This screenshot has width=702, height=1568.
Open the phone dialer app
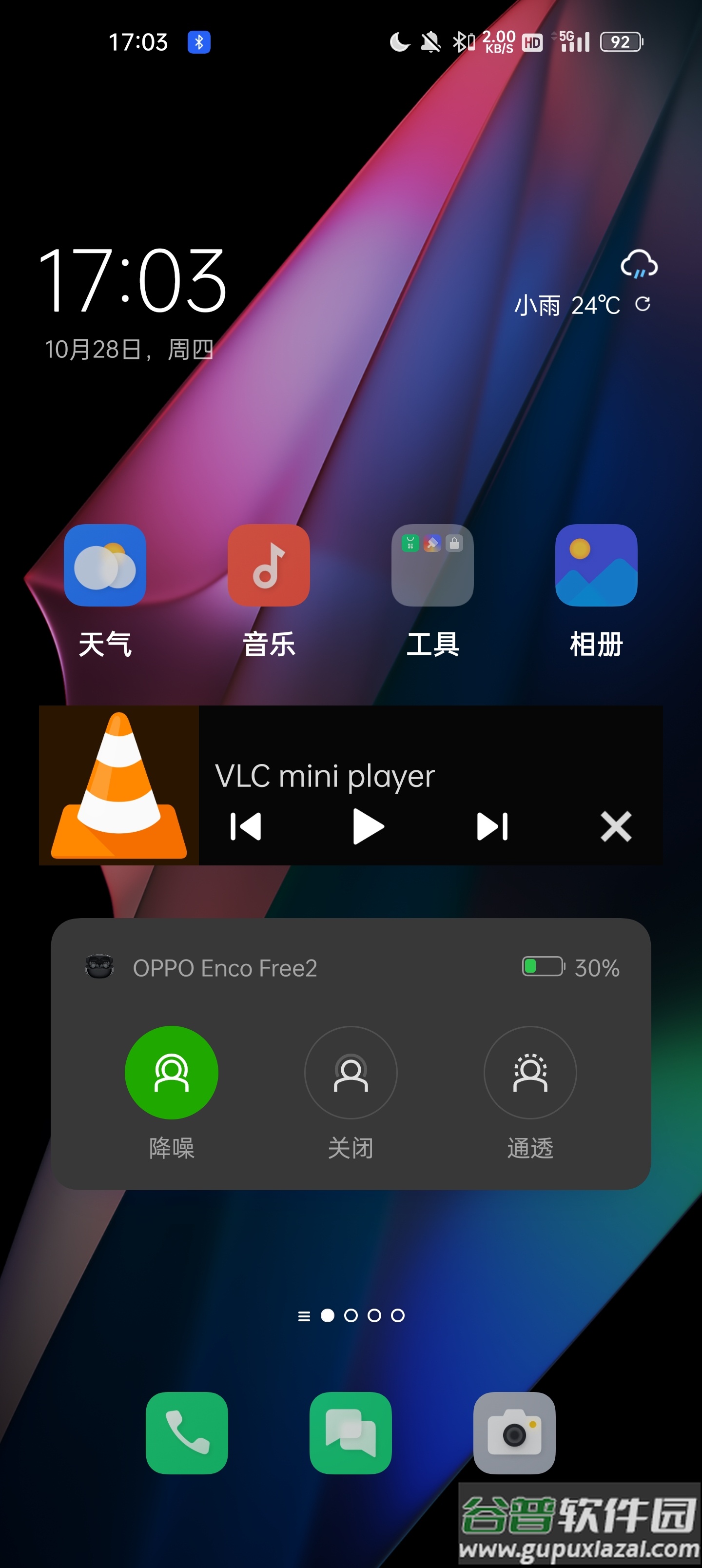point(187,1433)
